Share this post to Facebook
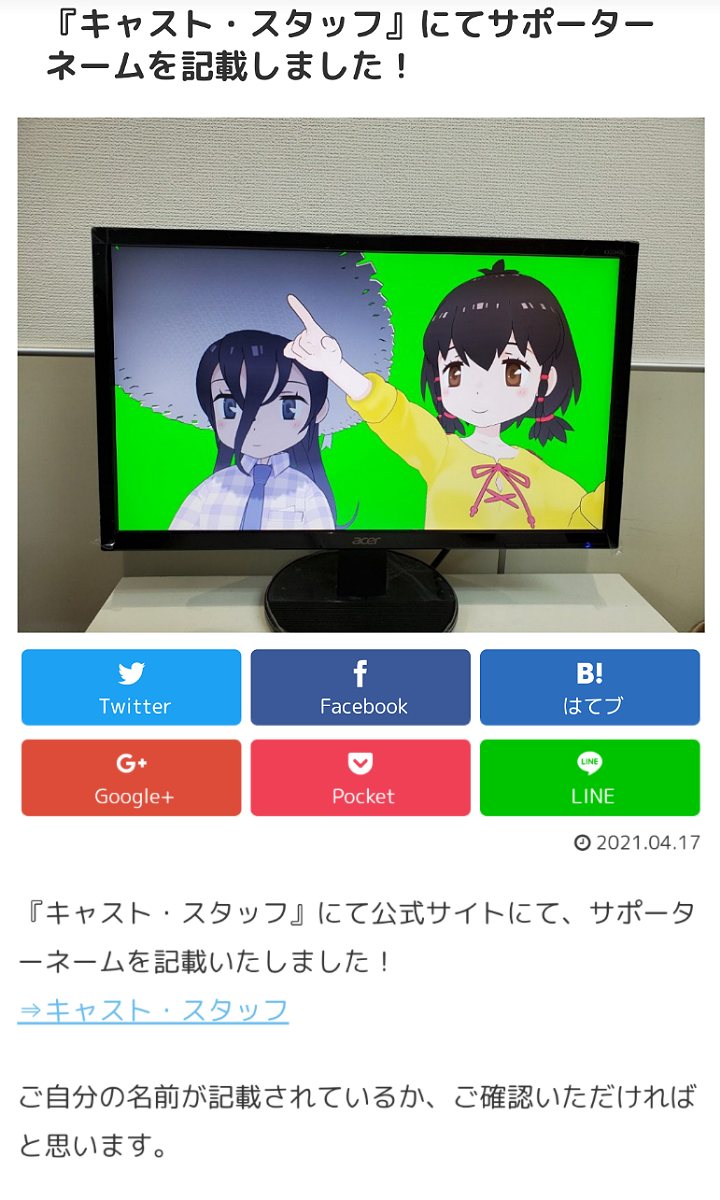Viewport: 720px width, 1200px height. [360, 688]
